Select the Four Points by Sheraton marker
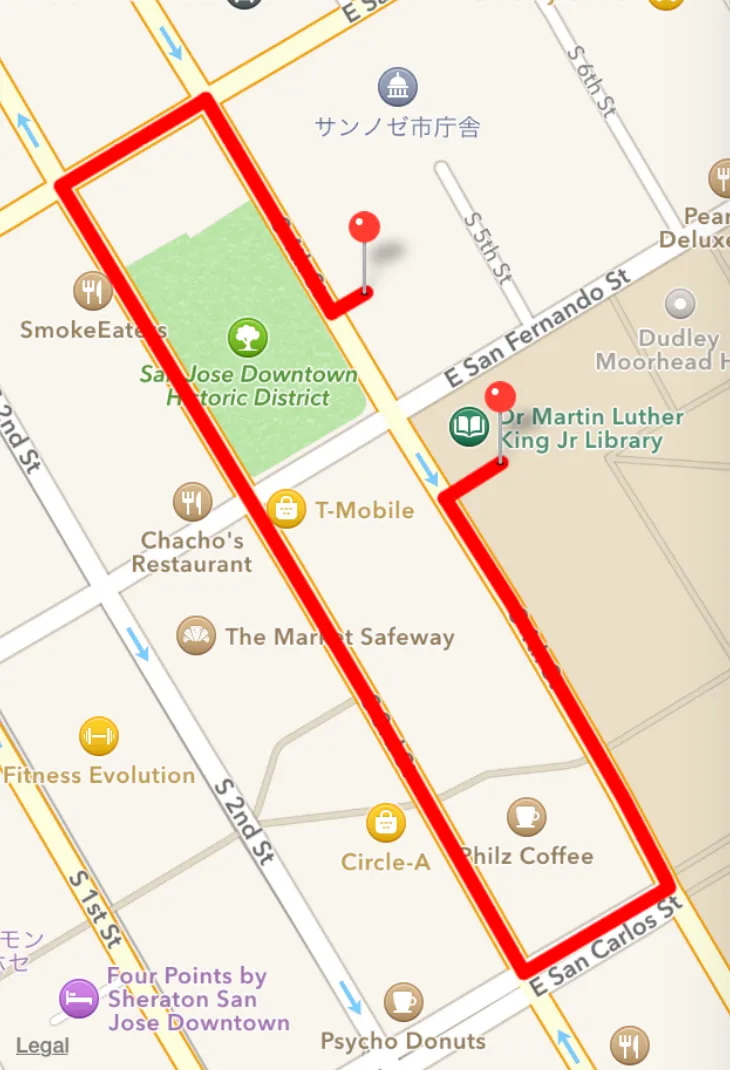Image resolution: width=730 pixels, height=1070 pixels. [x=79, y=998]
